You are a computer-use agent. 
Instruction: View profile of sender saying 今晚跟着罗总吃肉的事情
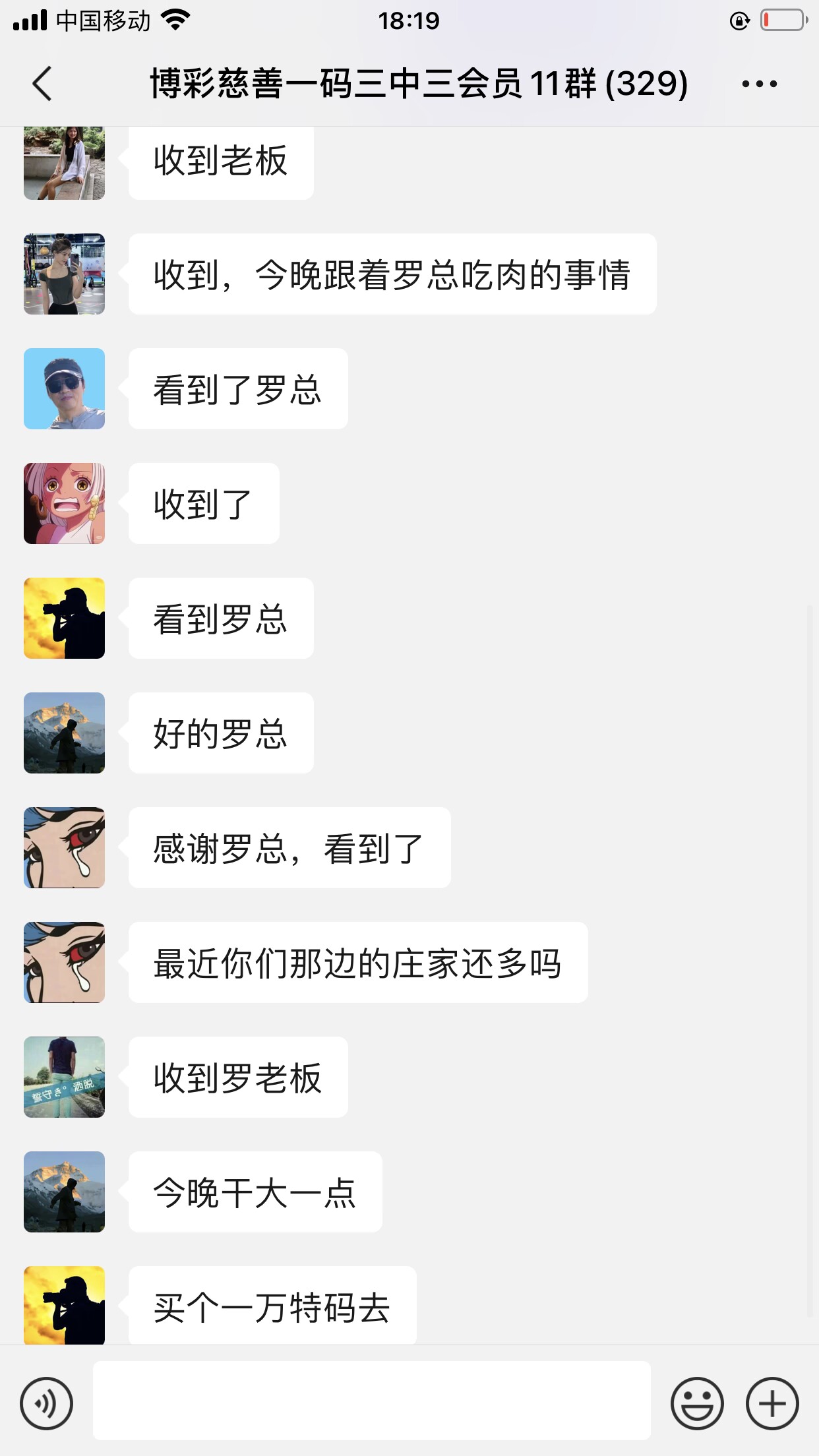[65, 274]
